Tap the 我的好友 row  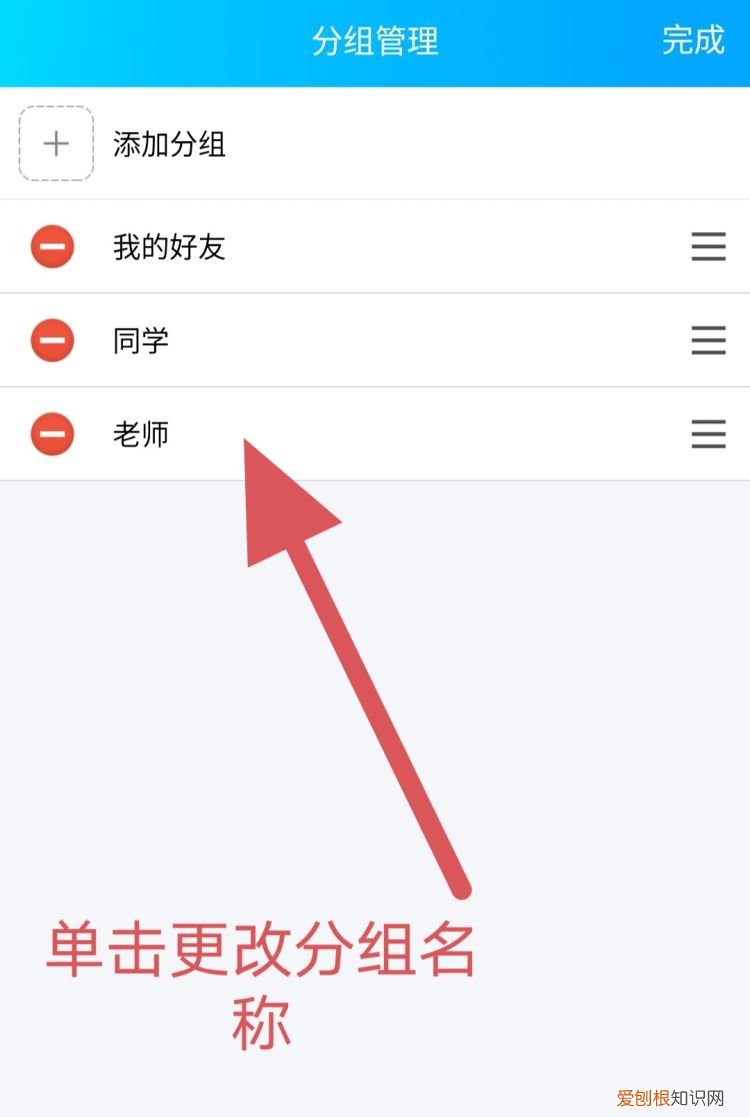click(x=375, y=245)
